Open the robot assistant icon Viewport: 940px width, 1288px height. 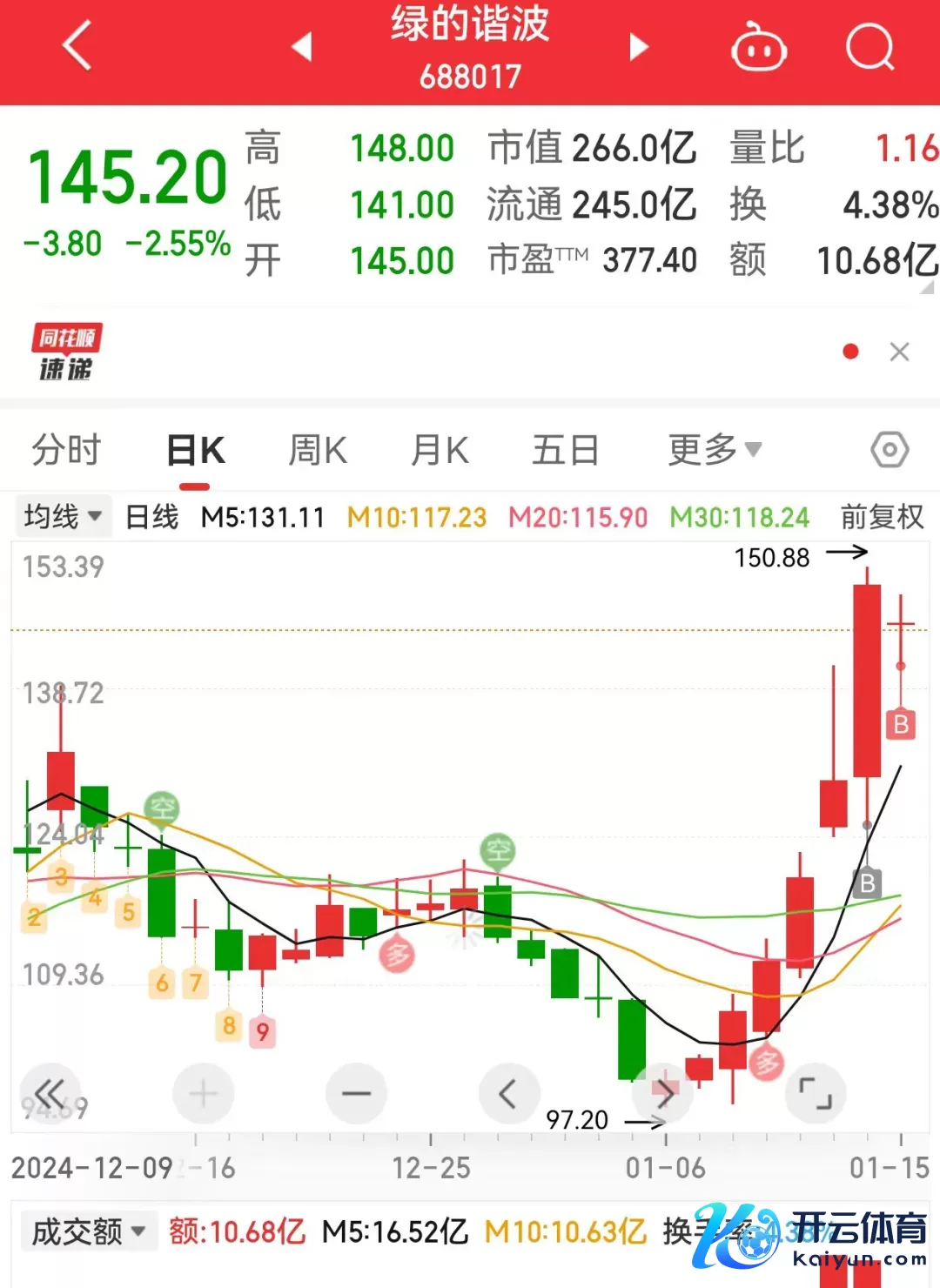(758, 48)
